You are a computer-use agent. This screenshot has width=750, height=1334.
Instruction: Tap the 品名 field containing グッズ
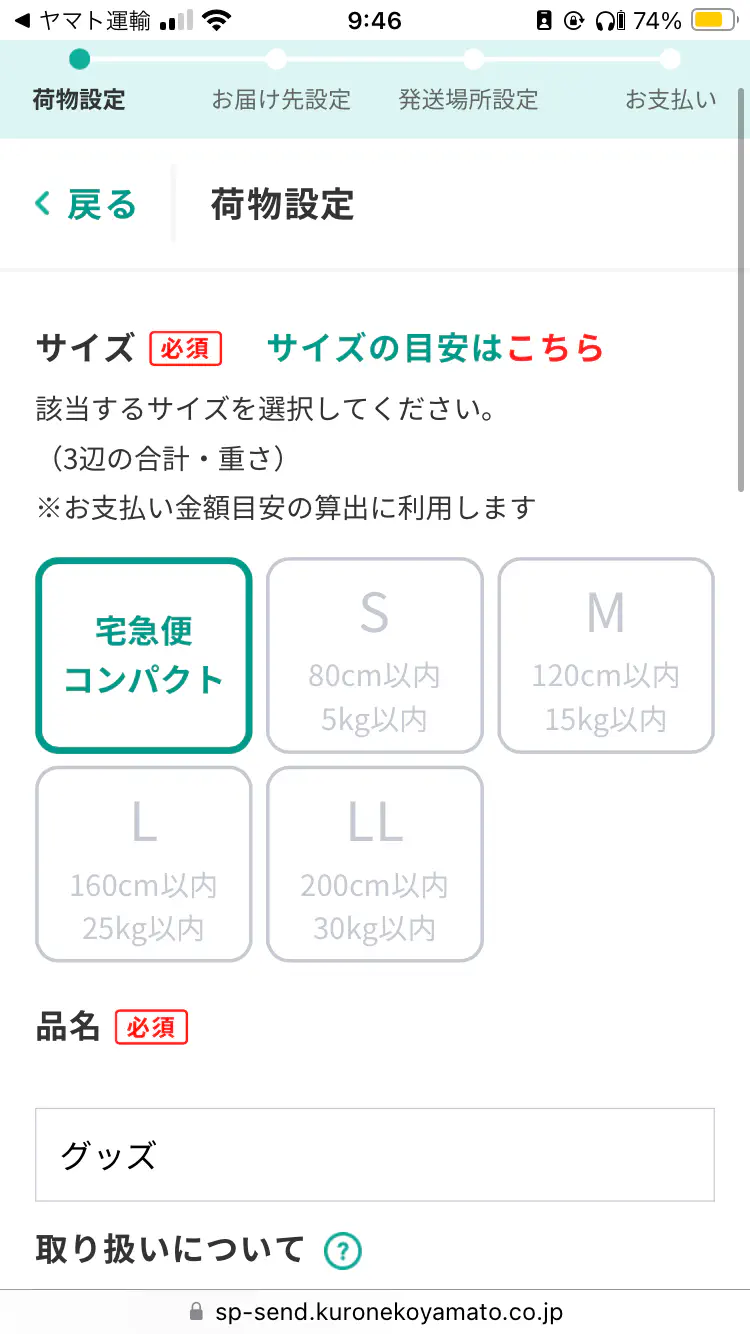375,1154
